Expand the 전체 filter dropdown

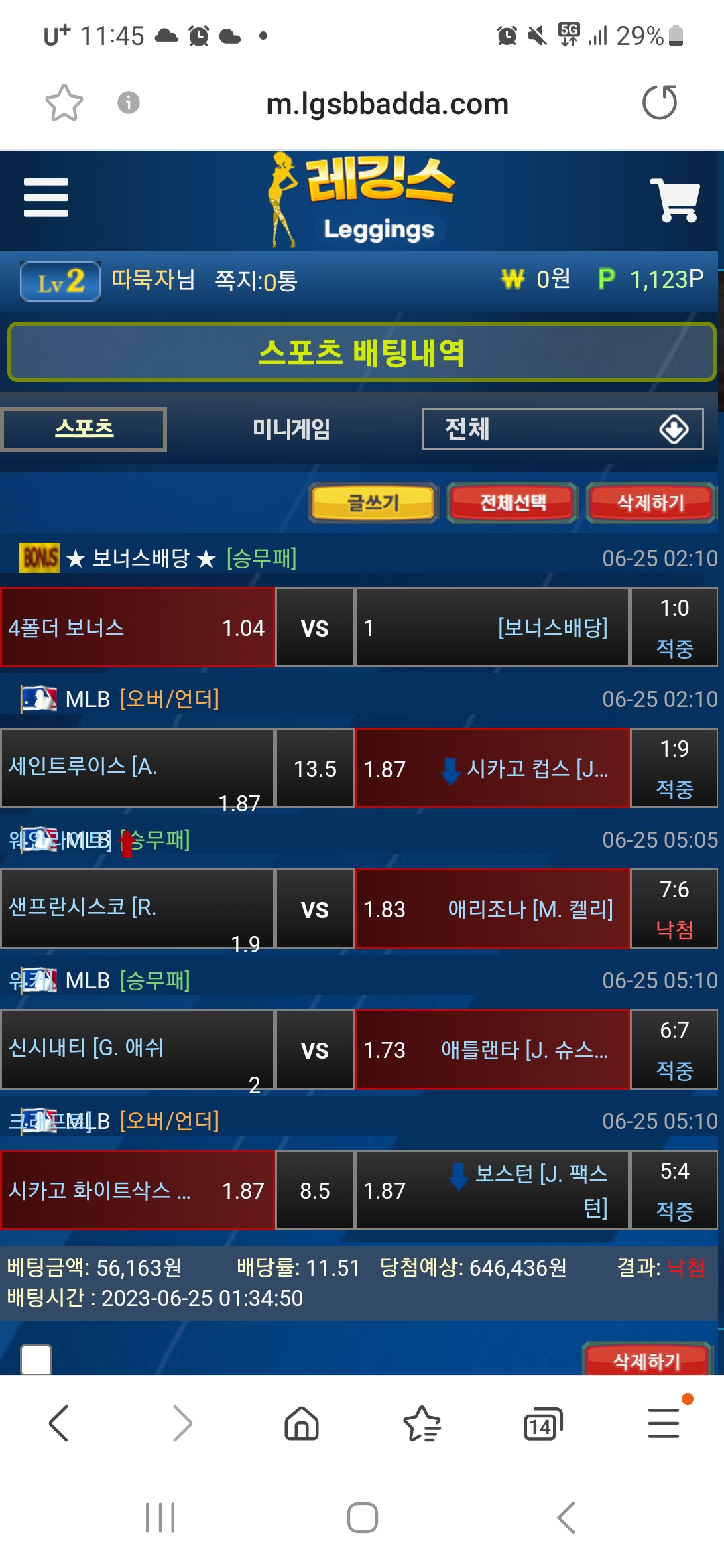tap(562, 429)
